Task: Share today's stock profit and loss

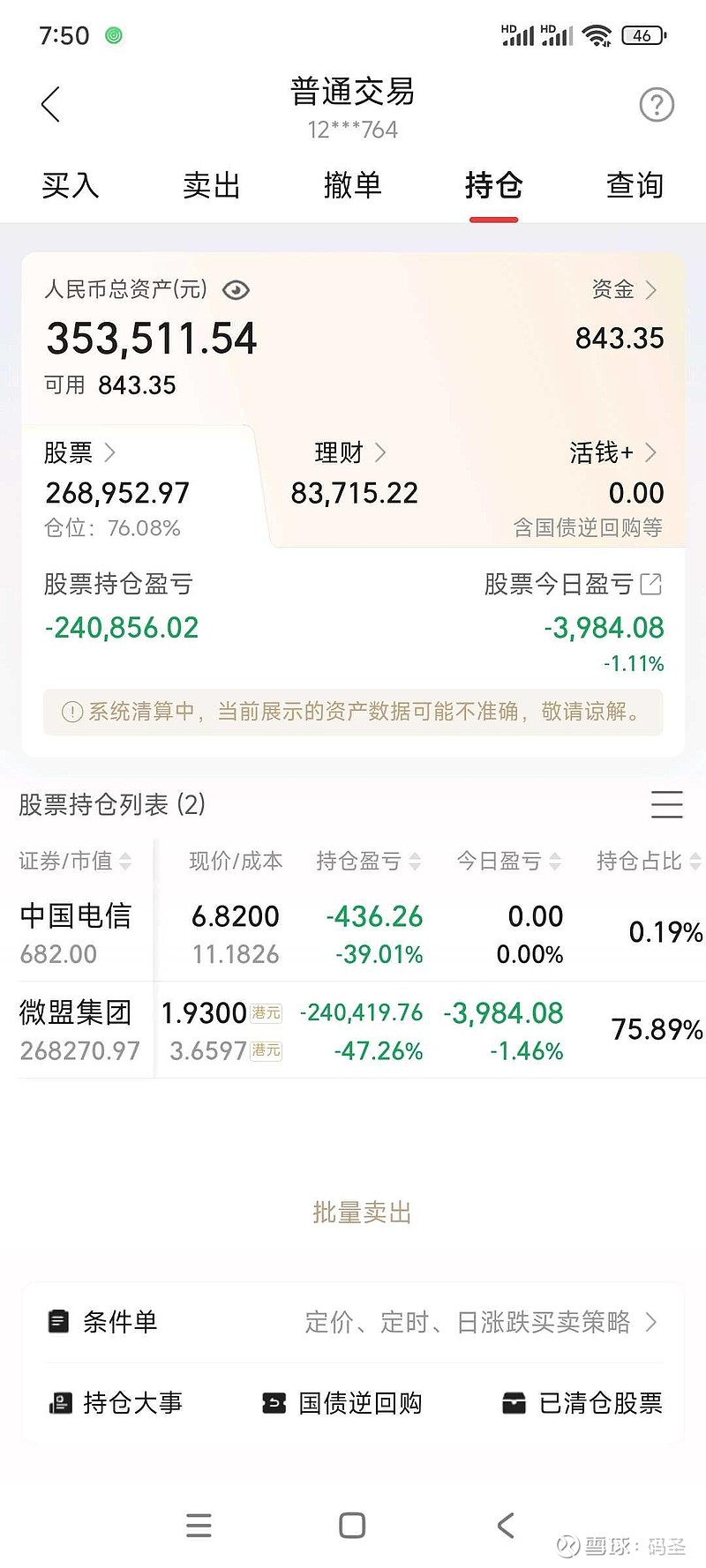Action: (651, 584)
